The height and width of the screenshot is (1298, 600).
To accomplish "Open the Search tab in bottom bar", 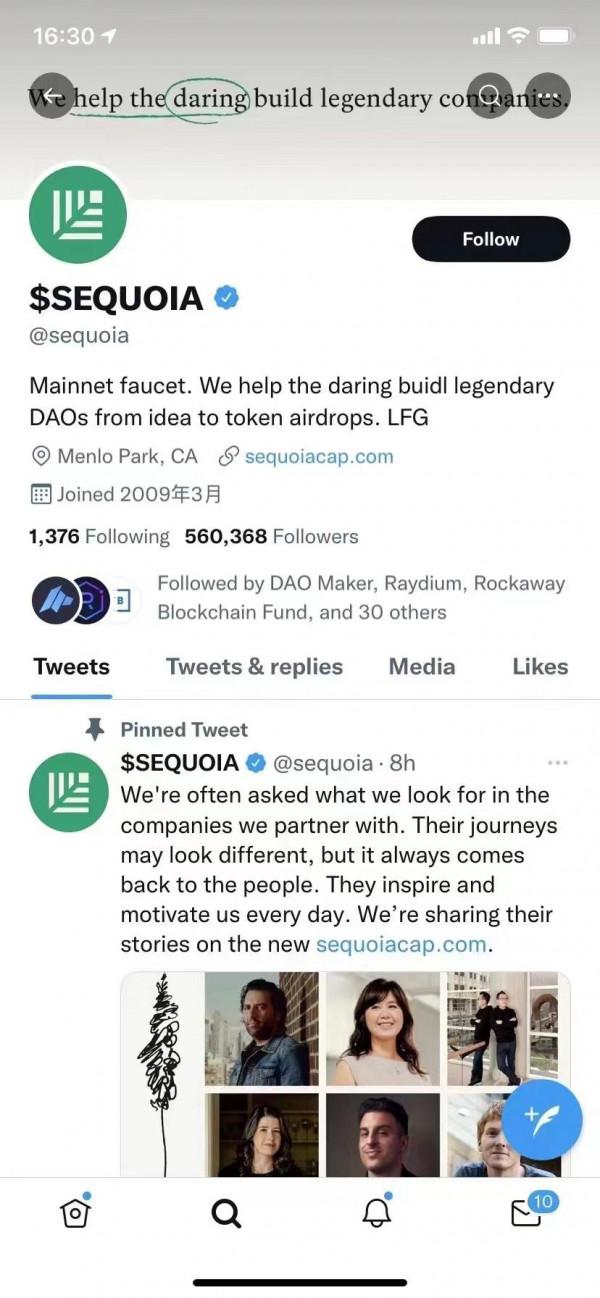I will click(x=227, y=1213).
